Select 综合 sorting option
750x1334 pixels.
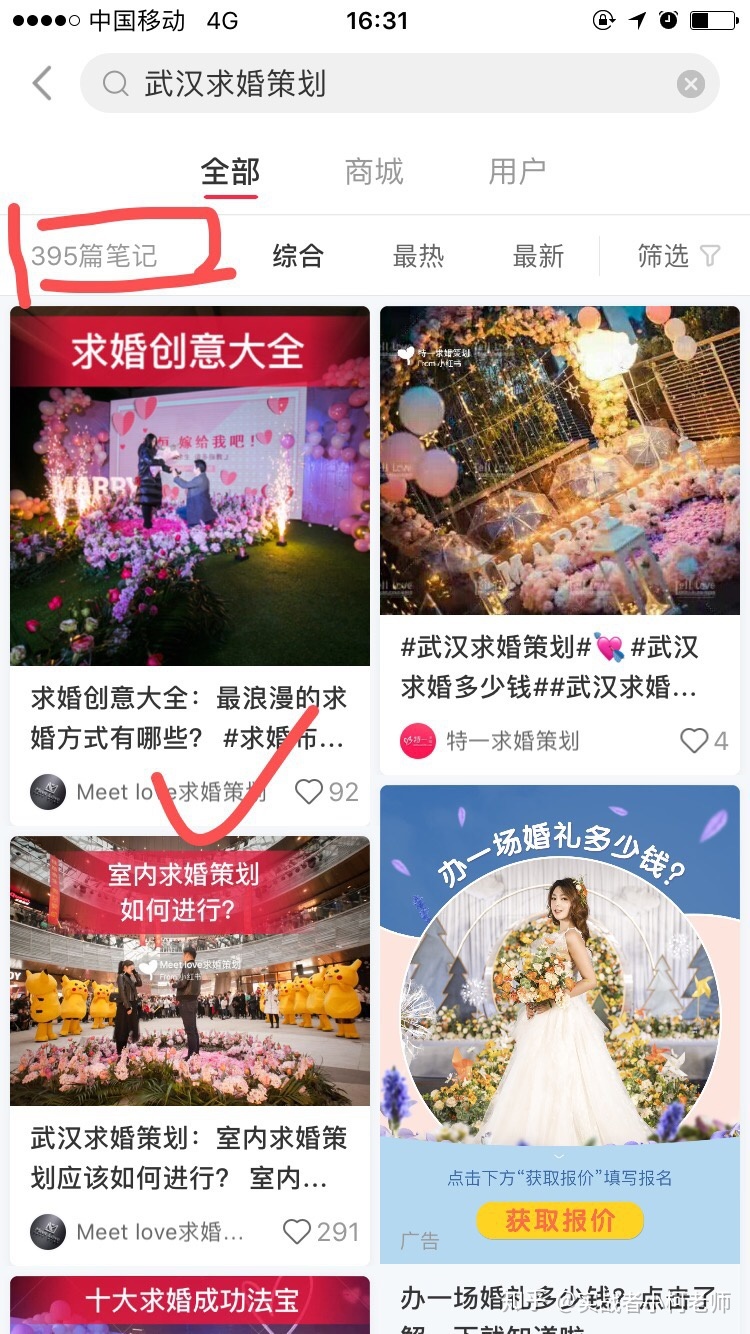click(297, 257)
